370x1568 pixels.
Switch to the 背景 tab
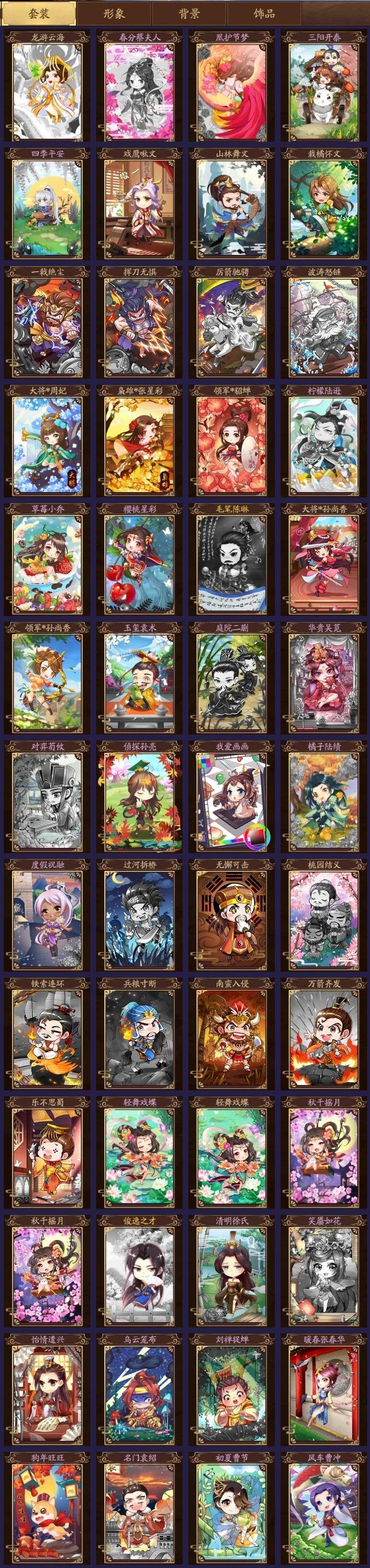(189, 13)
